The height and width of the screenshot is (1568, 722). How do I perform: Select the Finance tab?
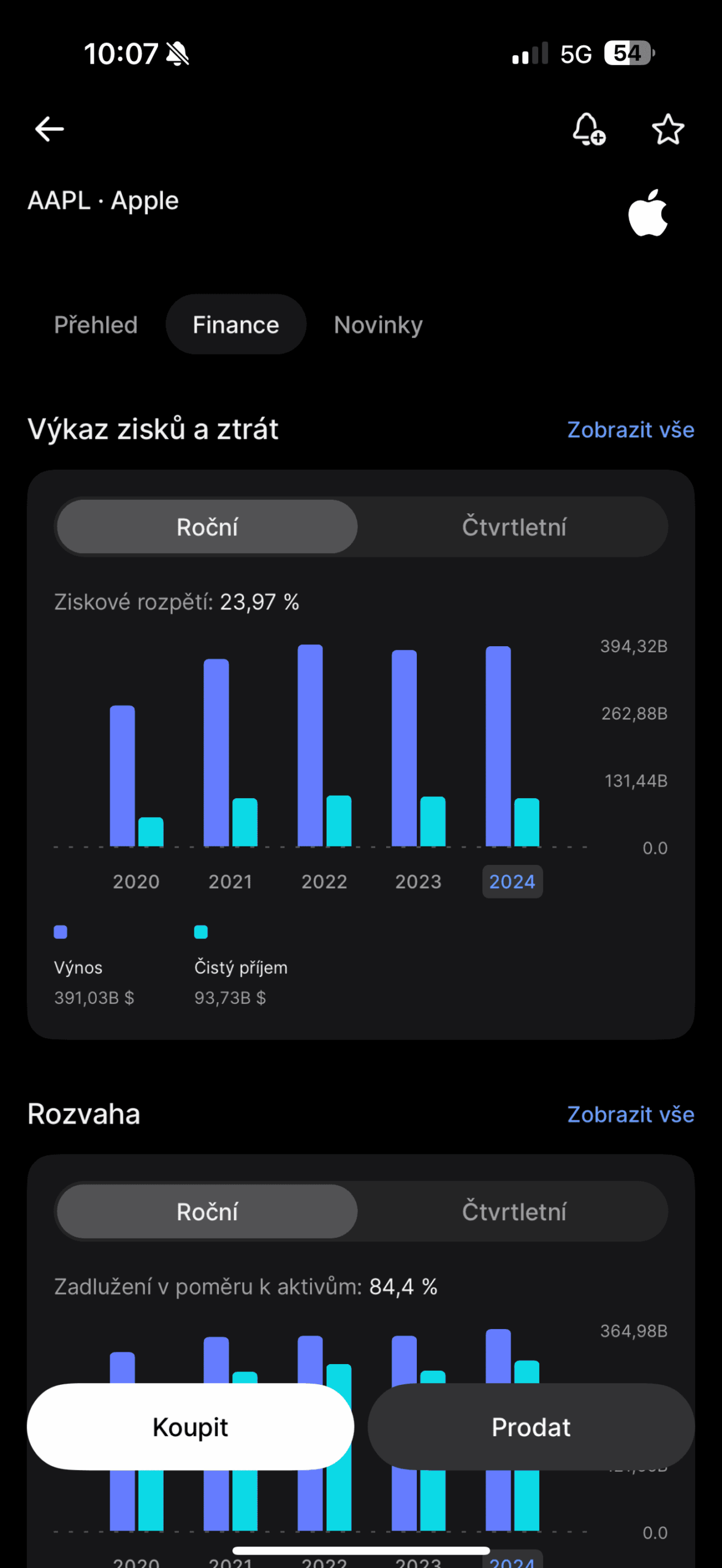coord(236,325)
